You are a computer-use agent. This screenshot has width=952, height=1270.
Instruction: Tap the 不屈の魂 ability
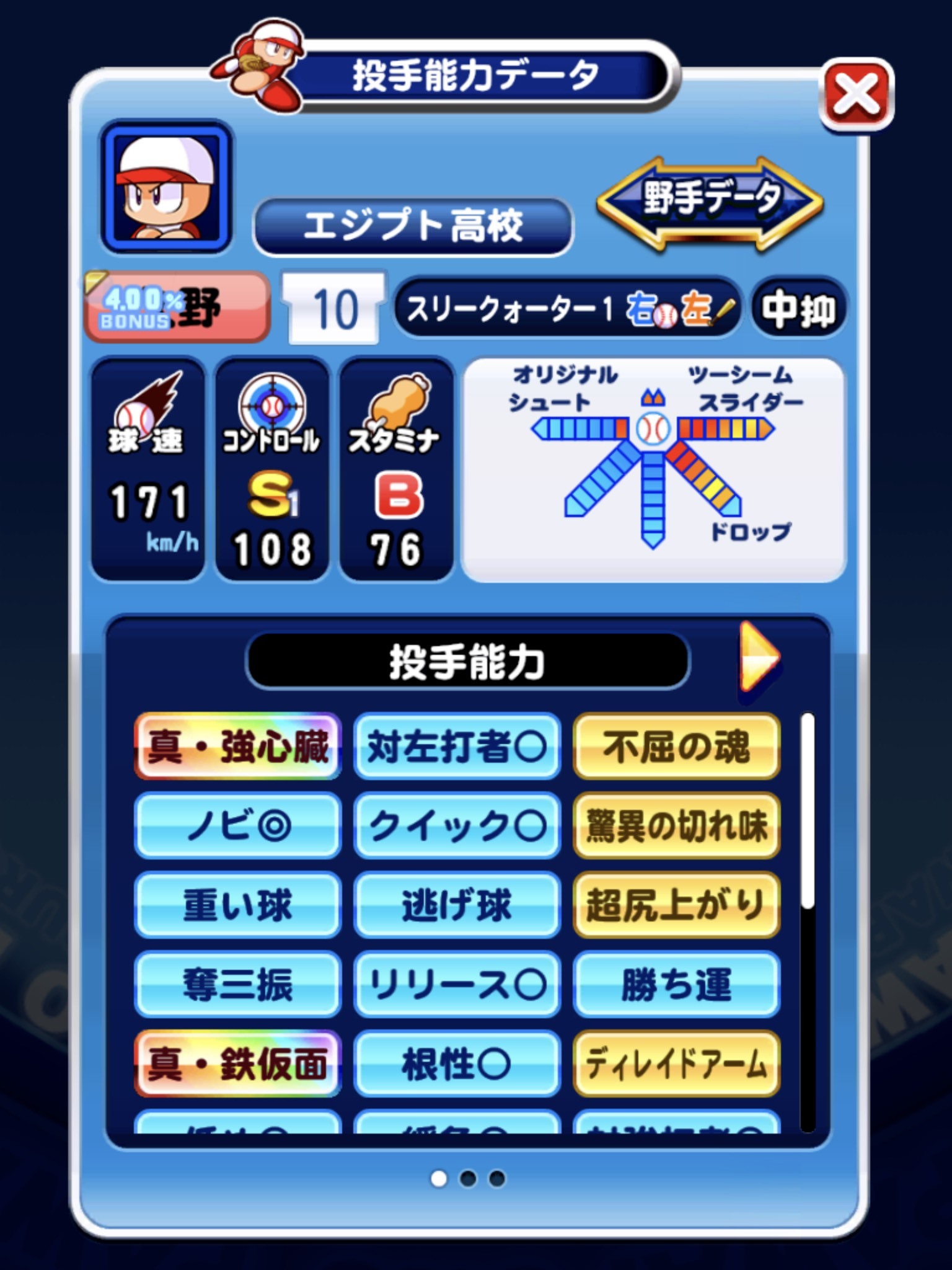676,747
